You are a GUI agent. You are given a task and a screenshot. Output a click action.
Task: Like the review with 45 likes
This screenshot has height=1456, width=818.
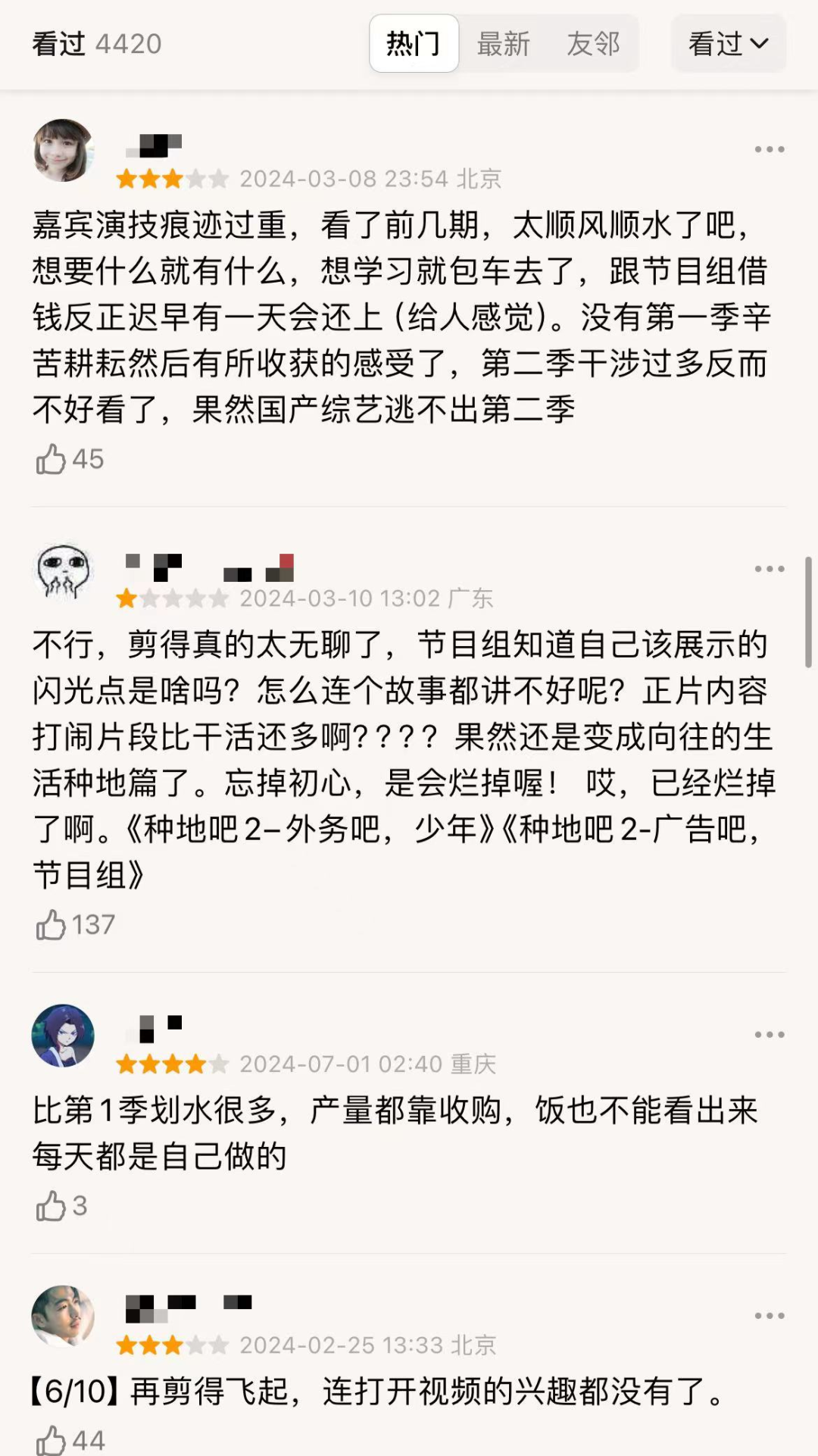[52, 459]
